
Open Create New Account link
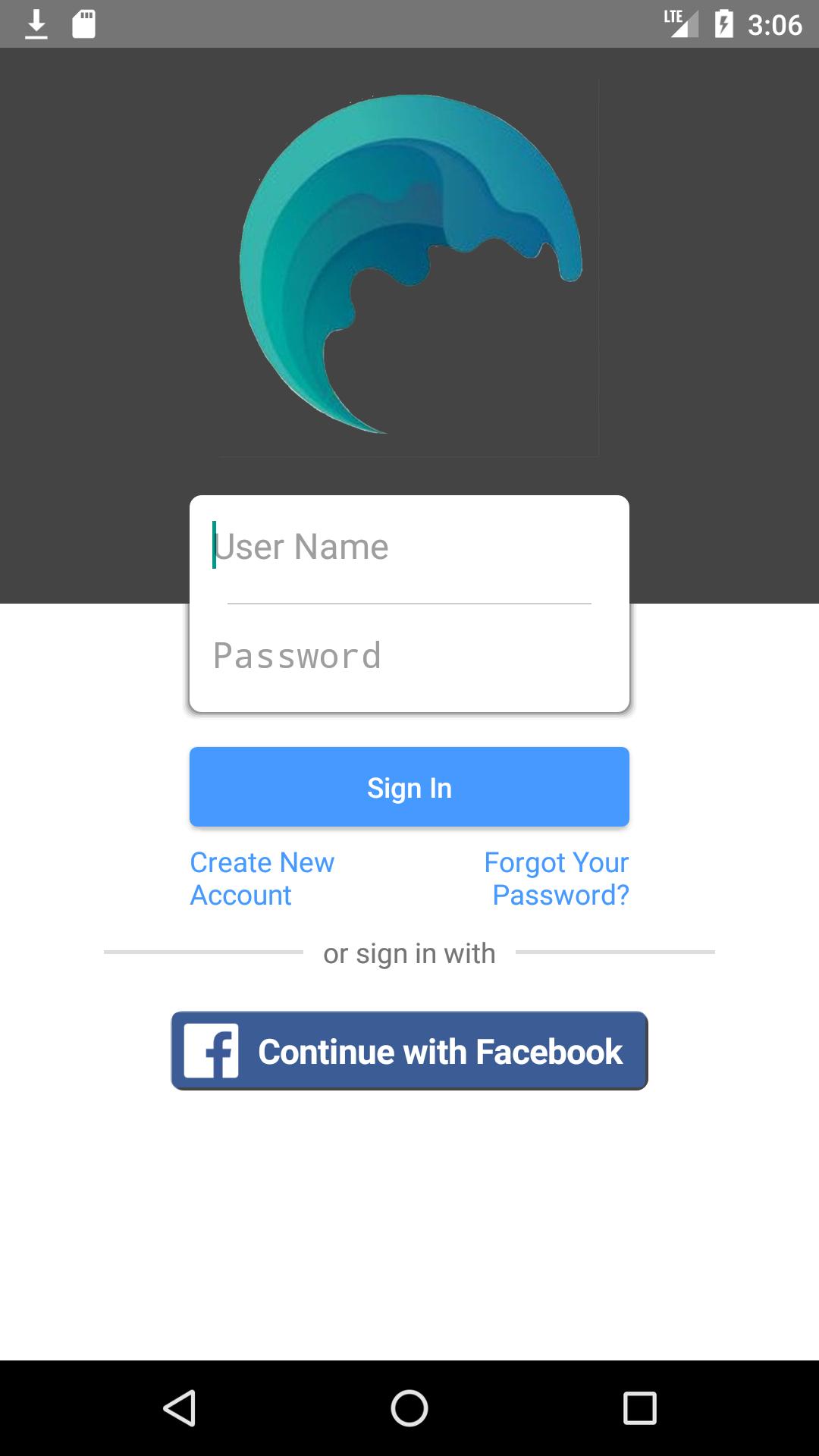(262, 879)
